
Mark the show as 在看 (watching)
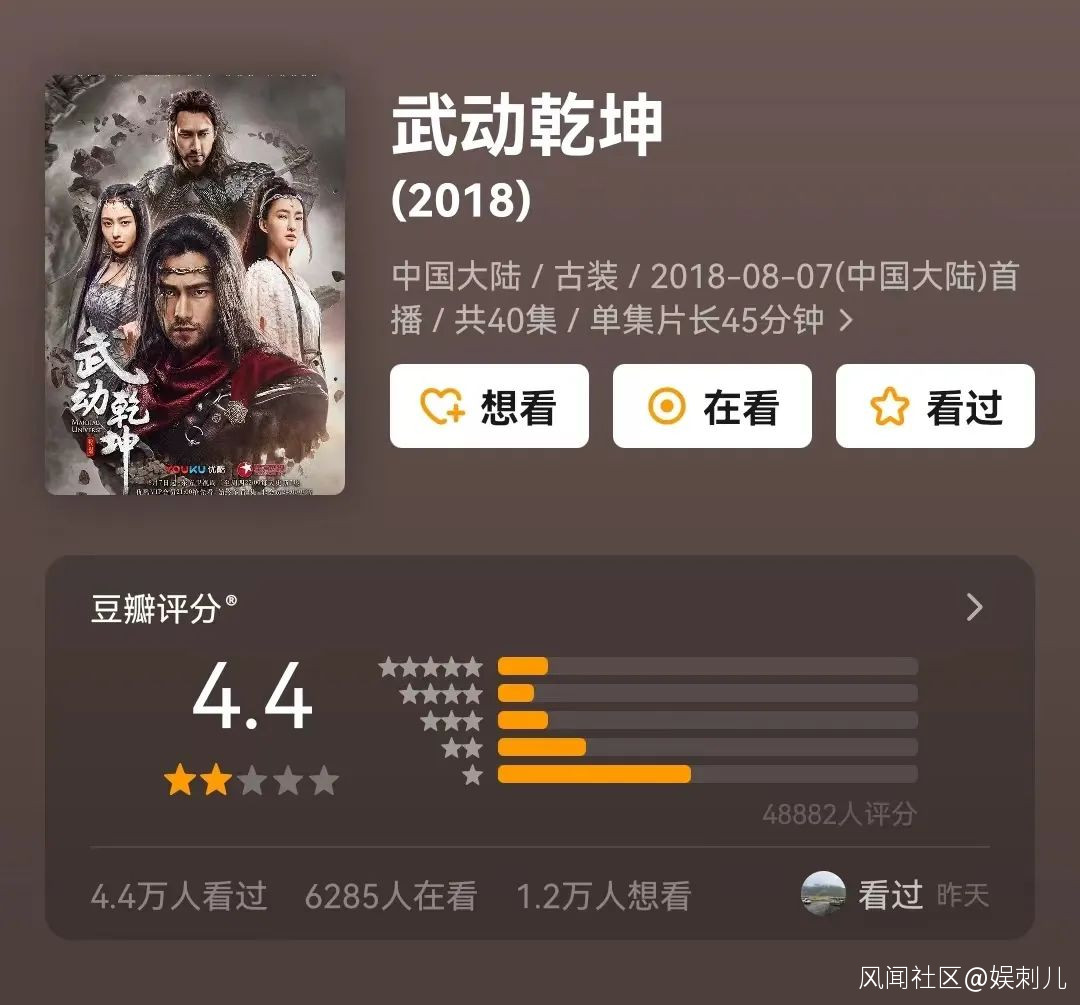[712, 406]
